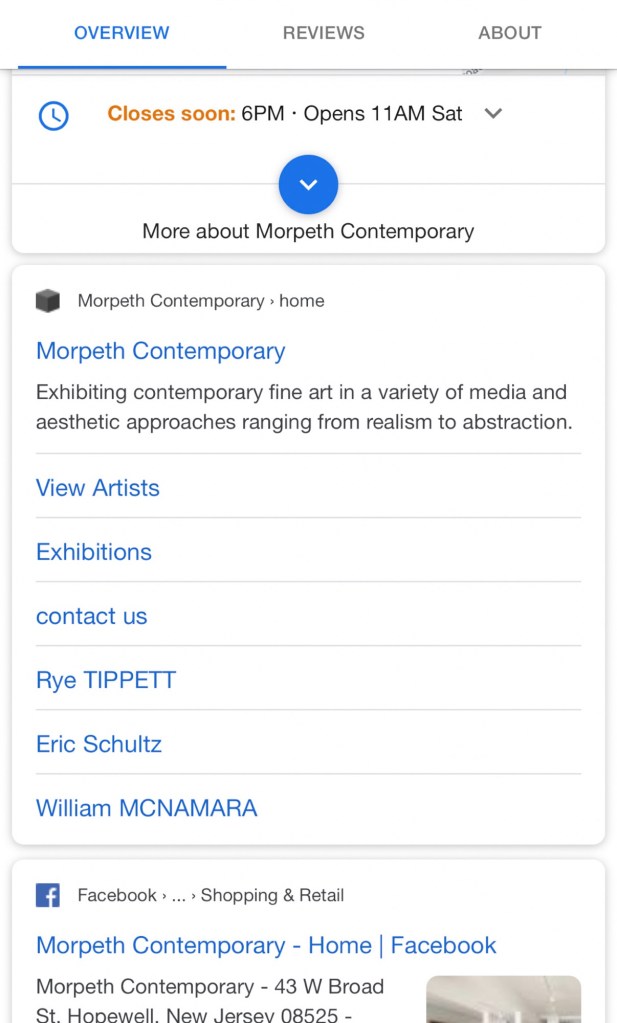Open the William MCNAMARA link
The width and height of the screenshot is (617, 1023).
click(147, 808)
